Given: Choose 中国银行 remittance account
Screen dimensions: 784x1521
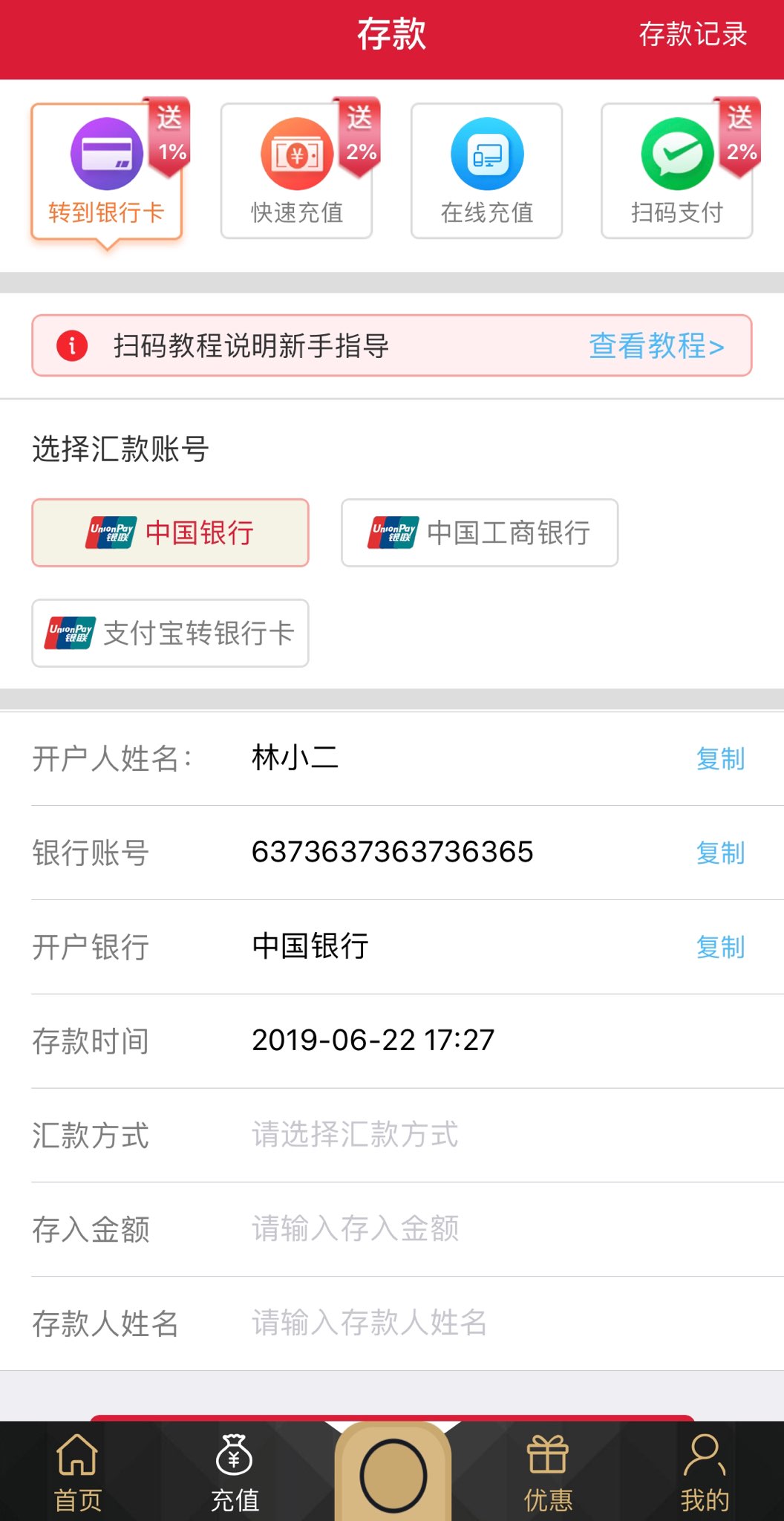Looking at the screenshot, I should pyautogui.click(x=170, y=532).
